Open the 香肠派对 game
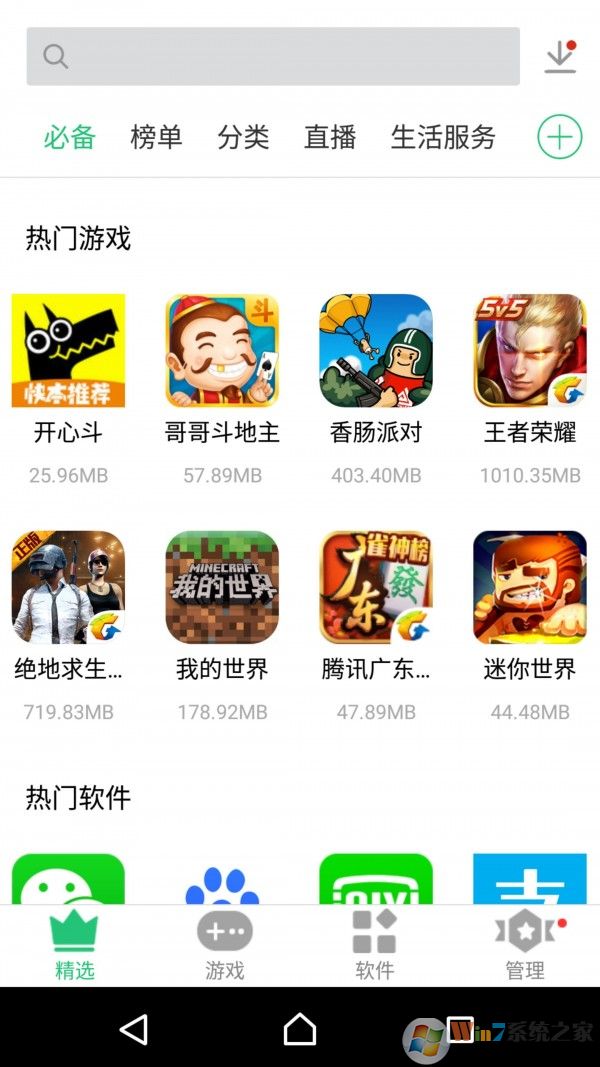This screenshot has width=600, height=1067. click(376, 351)
